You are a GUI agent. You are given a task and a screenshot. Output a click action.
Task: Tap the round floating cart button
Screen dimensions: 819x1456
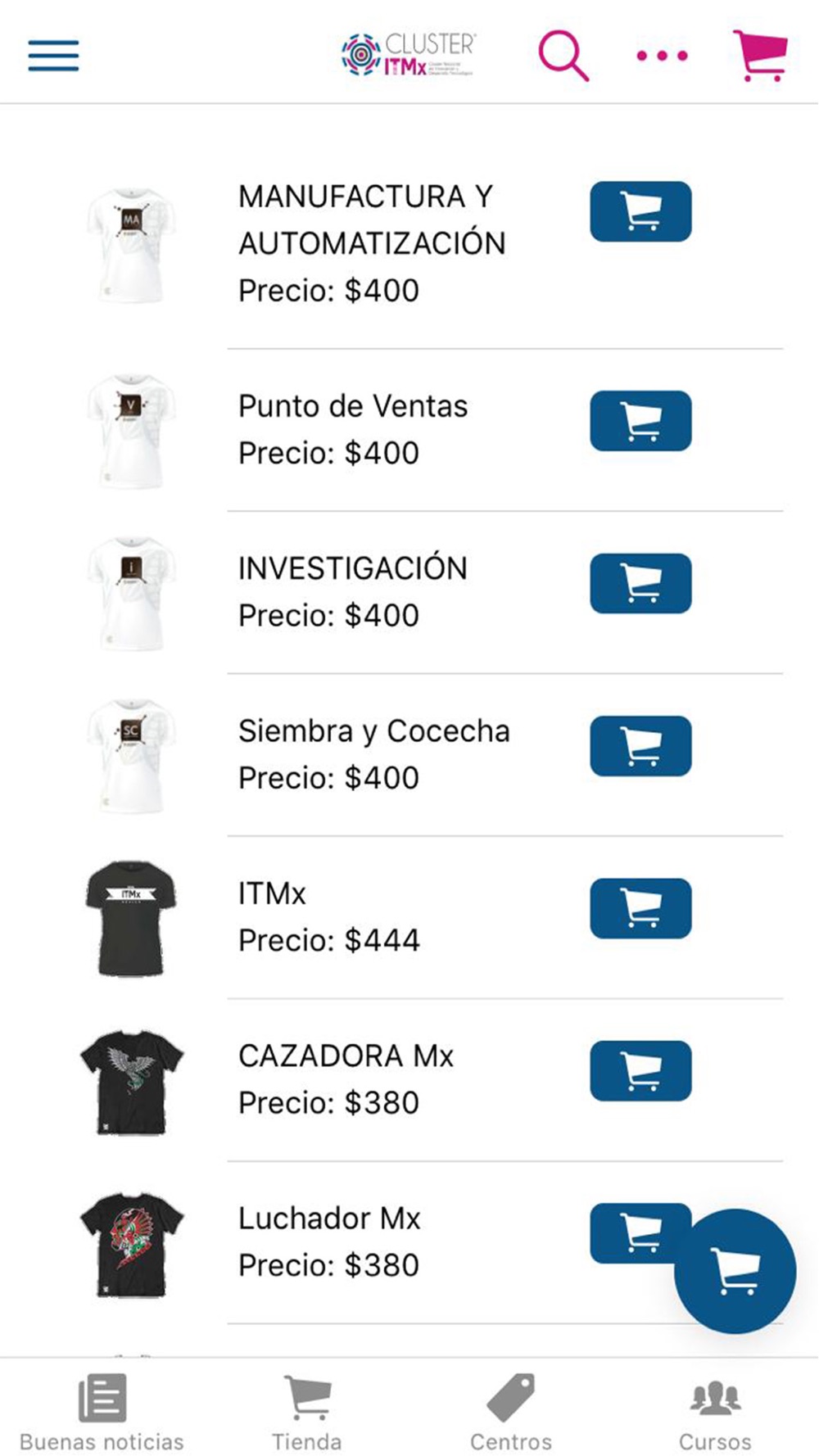(x=735, y=1270)
